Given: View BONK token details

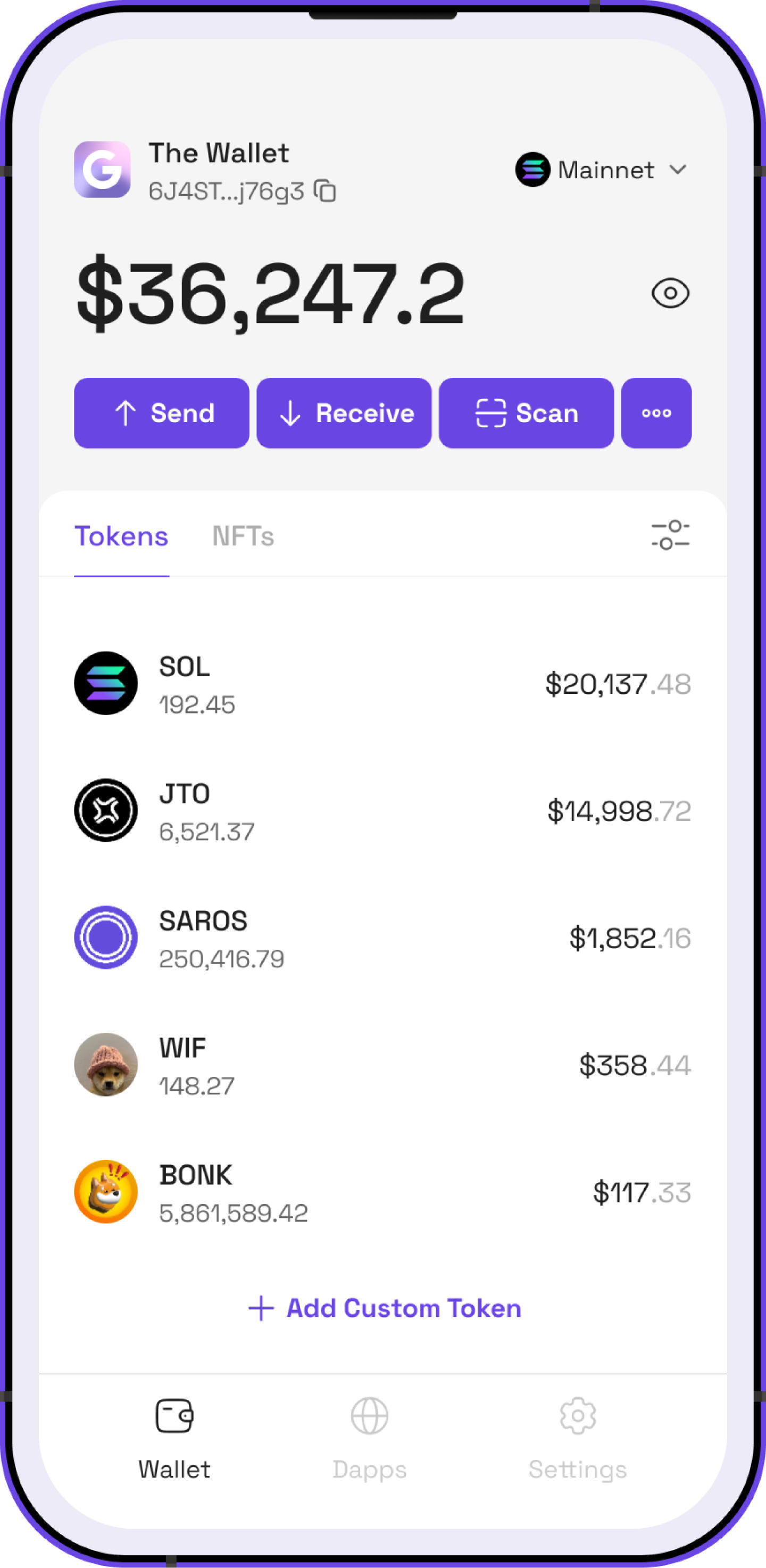Looking at the screenshot, I should tap(382, 1192).
